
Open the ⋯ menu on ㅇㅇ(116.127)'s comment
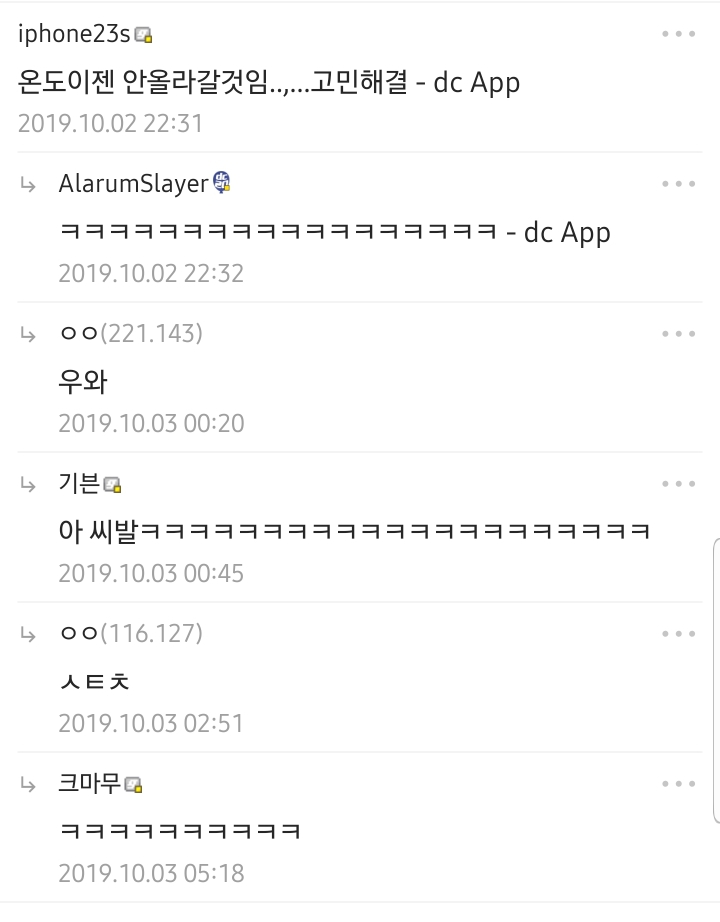pyautogui.click(x=679, y=633)
